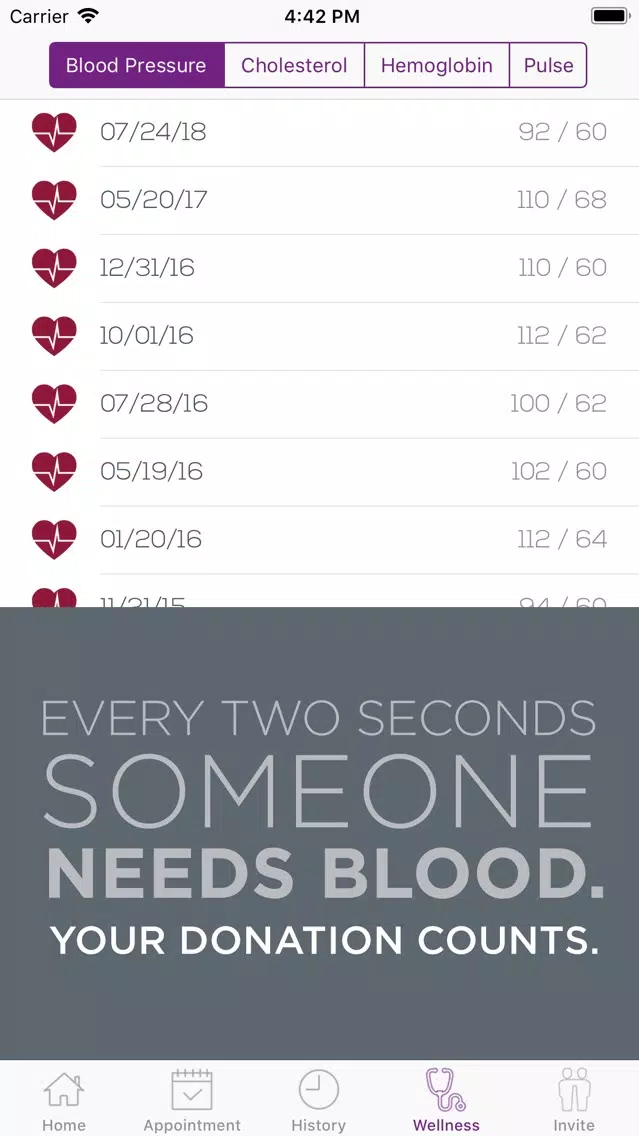Open the 05/20/17 blood pressure entry
The width and height of the screenshot is (639, 1136).
320,201
